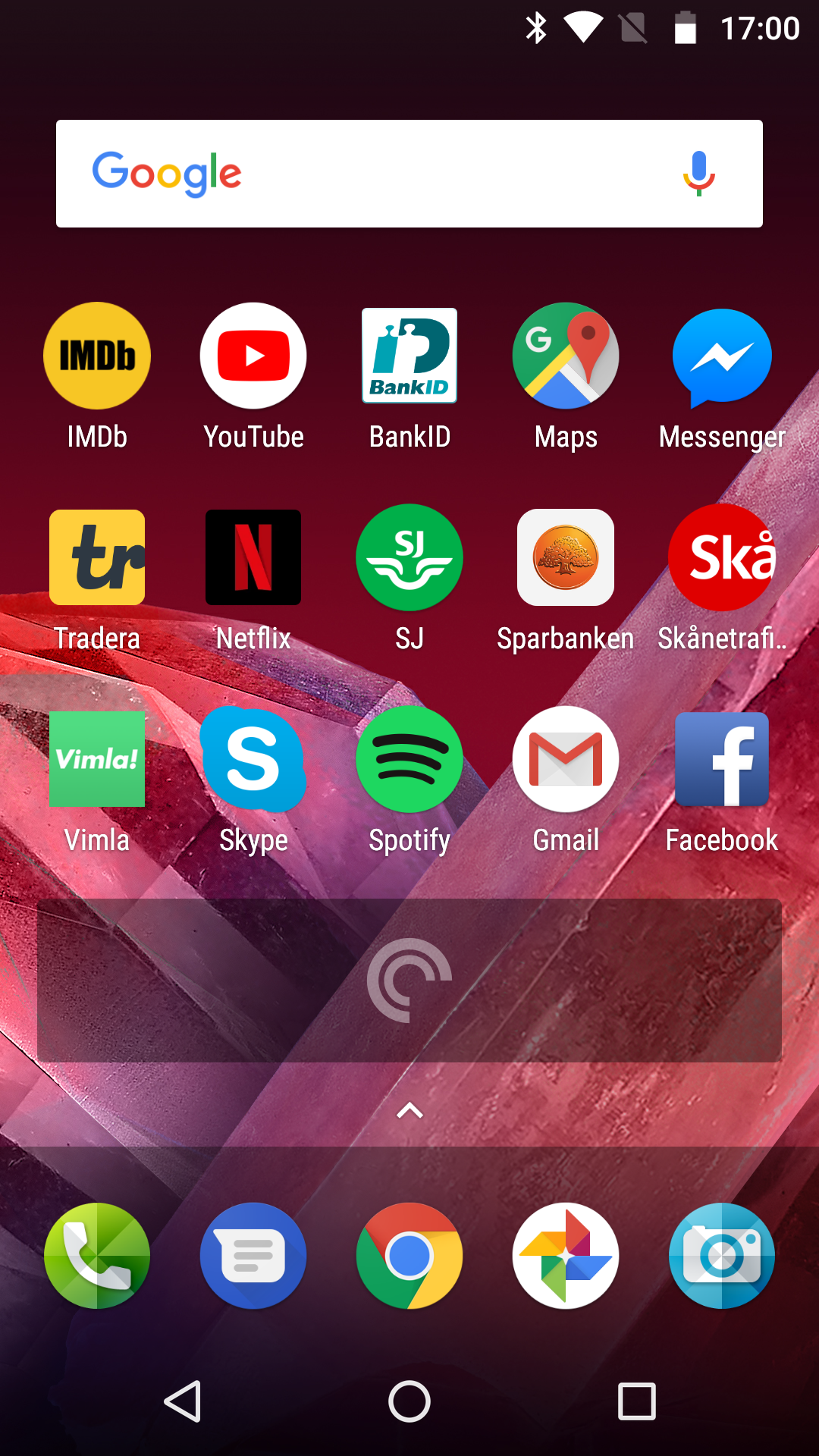Launch Google Maps
Image resolution: width=819 pixels, height=1456 pixels.
pyautogui.click(x=566, y=356)
